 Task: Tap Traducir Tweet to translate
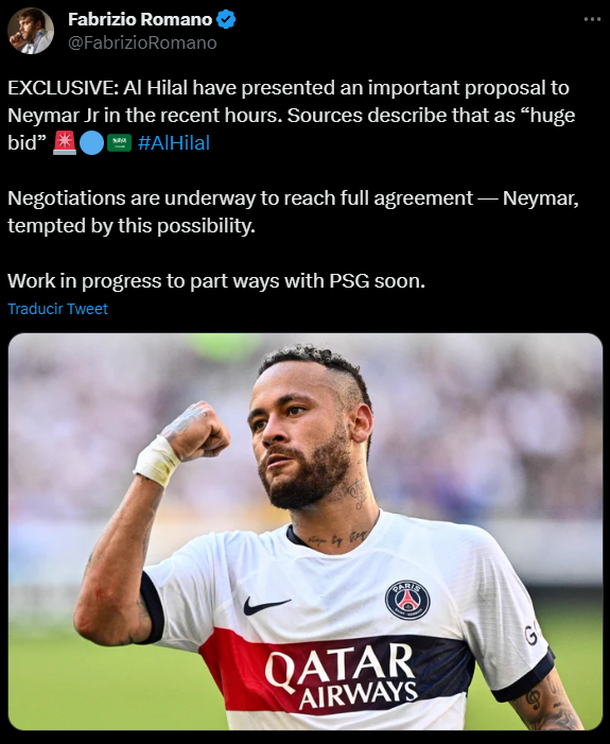57,309
